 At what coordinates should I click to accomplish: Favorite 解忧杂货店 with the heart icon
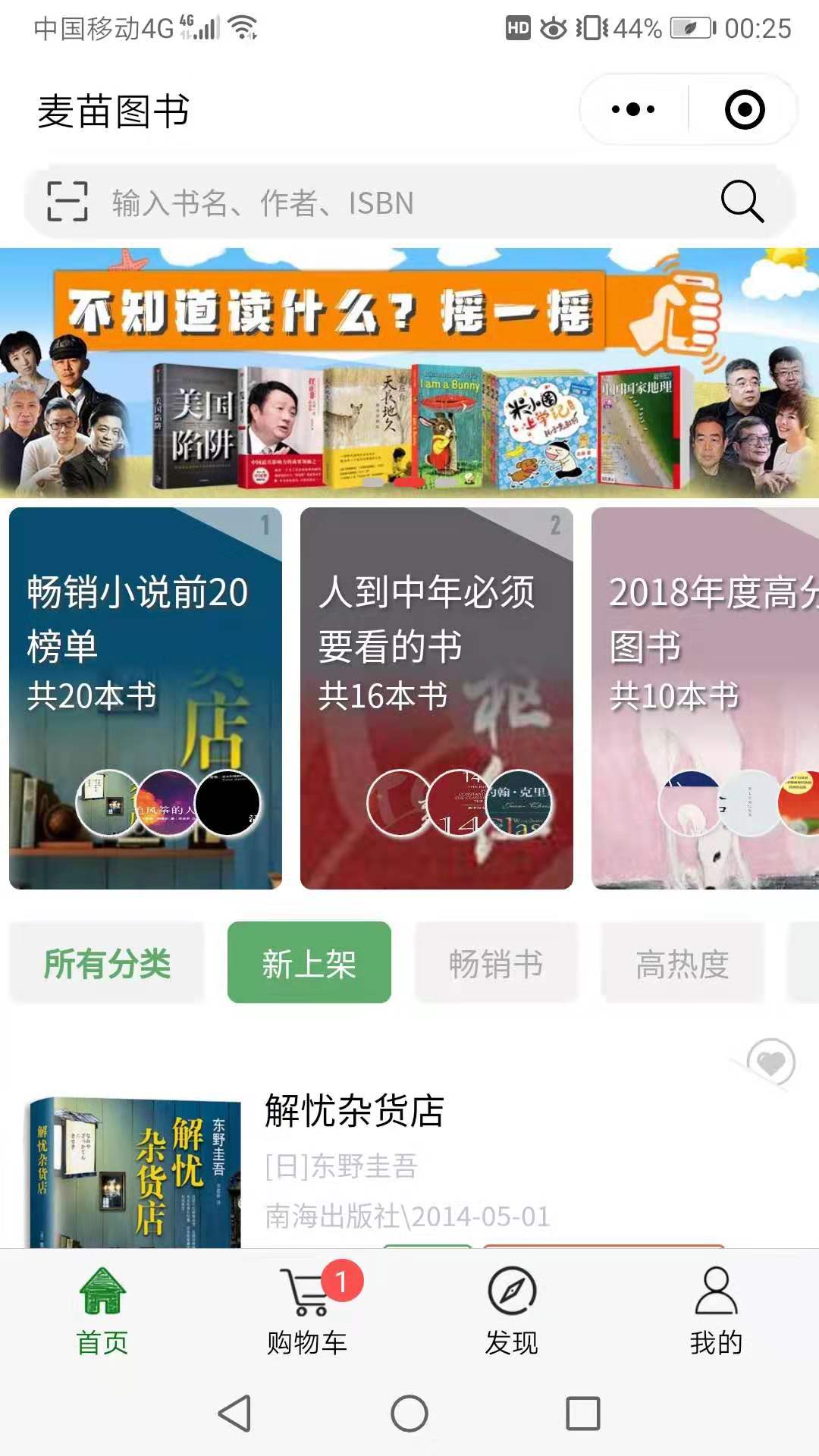click(x=771, y=1062)
